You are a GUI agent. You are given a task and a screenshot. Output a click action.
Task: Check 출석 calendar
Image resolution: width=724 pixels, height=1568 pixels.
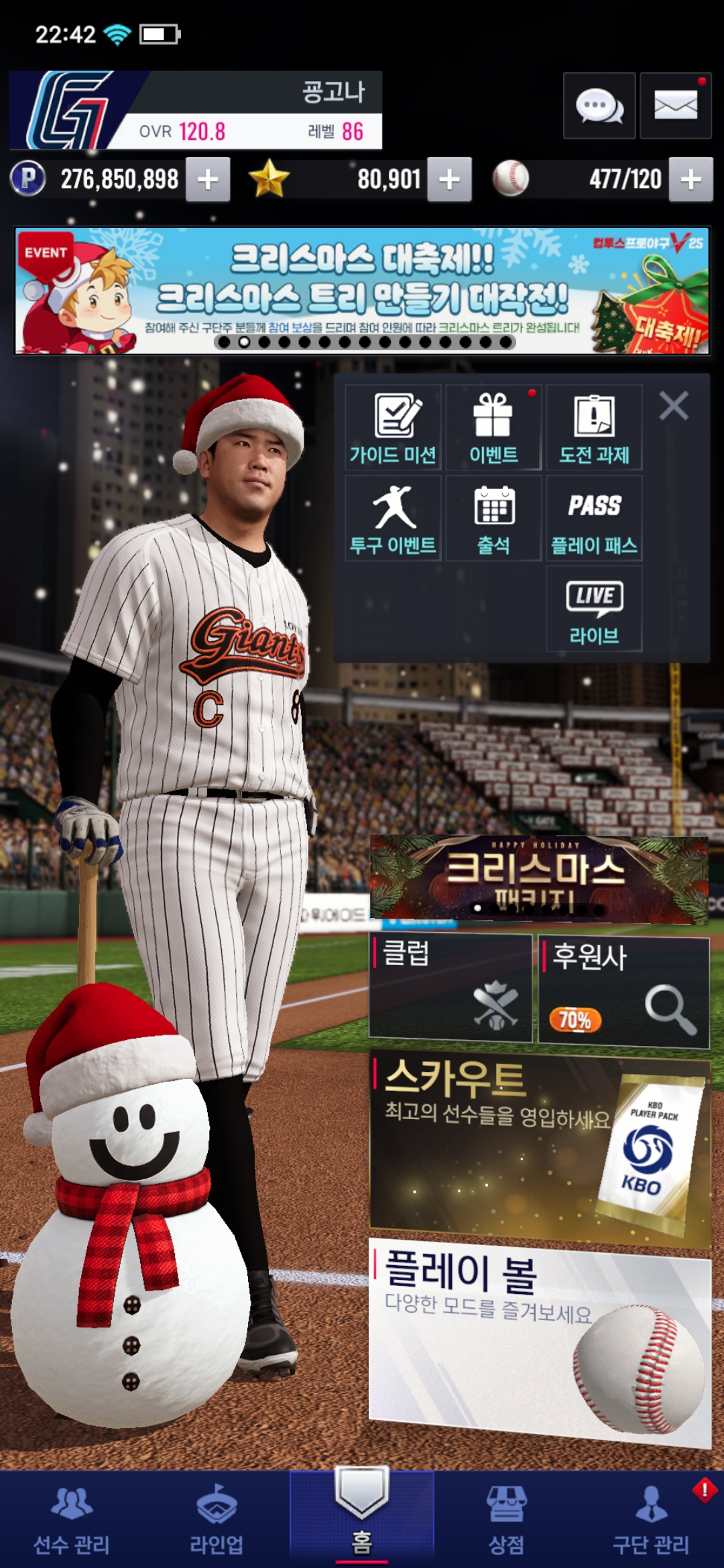[x=493, y=518]
